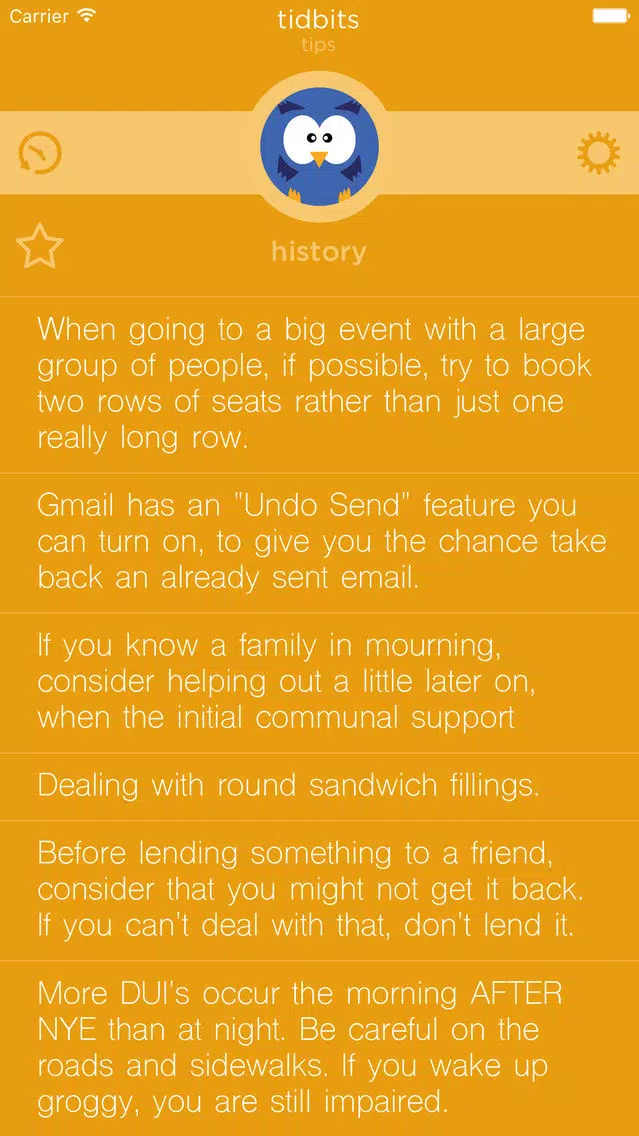
Task: Open the DUI morning after NYE tip
Action: pos(320,1048)
